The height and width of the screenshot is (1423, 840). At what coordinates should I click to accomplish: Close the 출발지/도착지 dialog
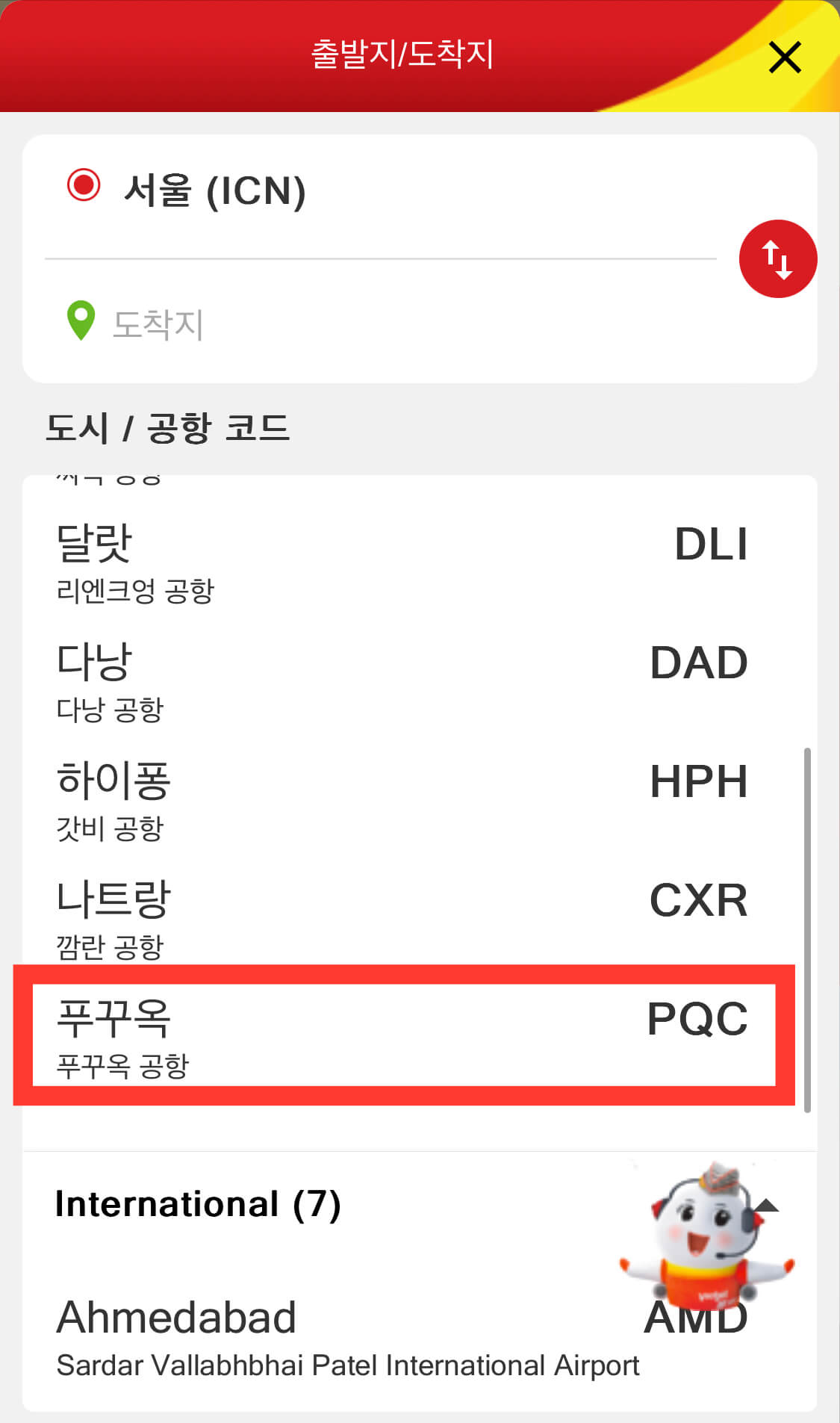(784, 58)
